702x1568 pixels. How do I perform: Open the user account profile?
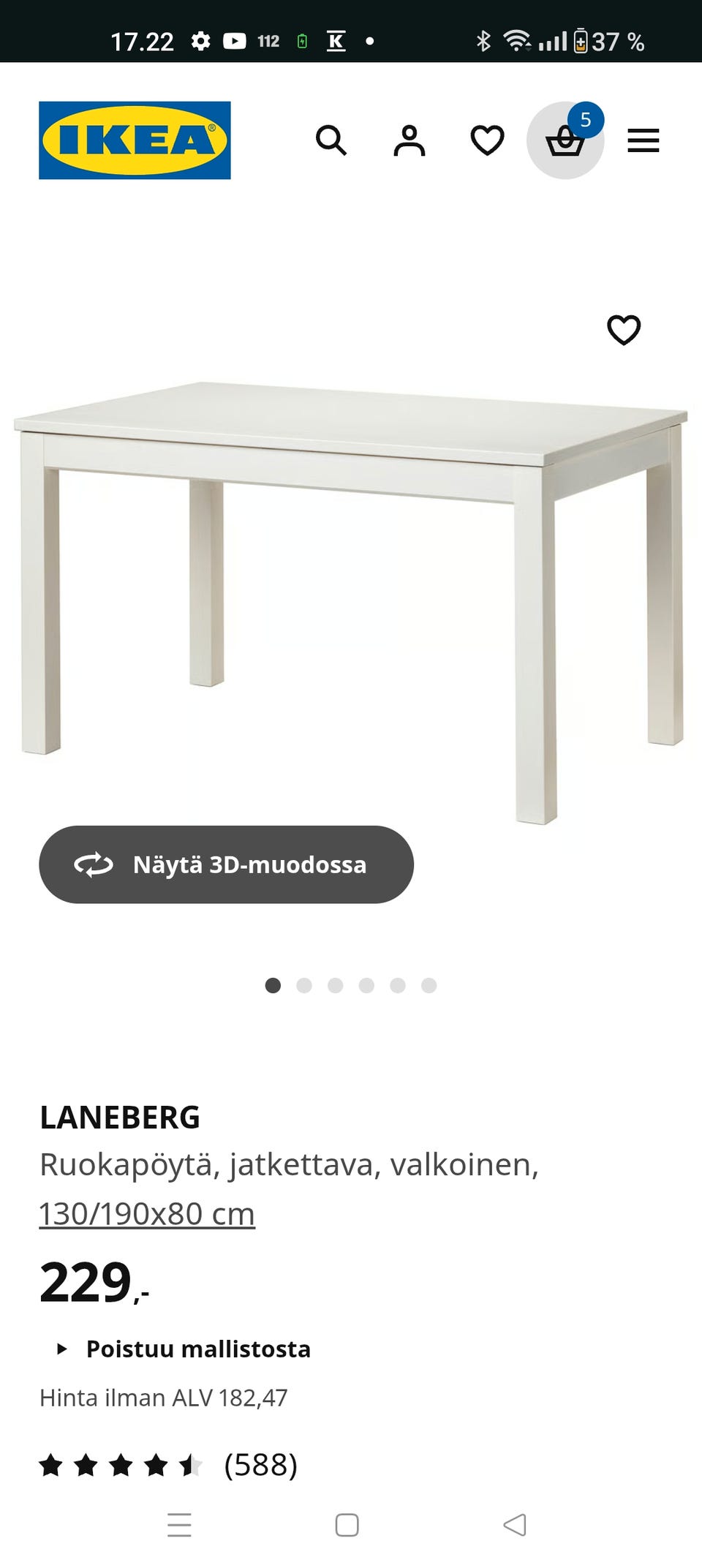click(409, 140)
